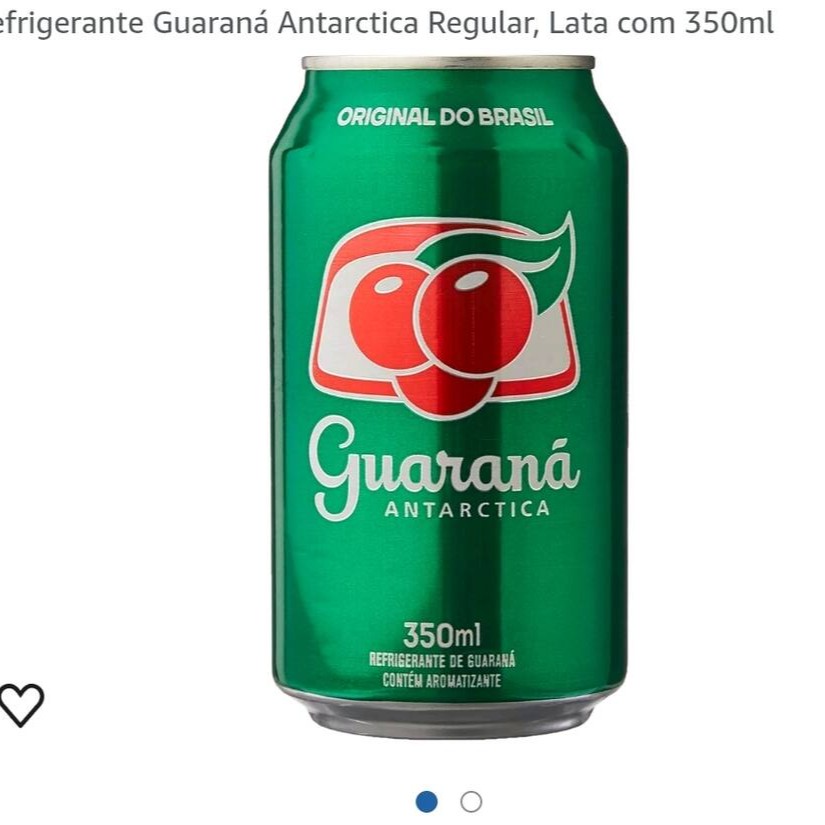Screen dimensions: 825x825
Task: Go to the second image dot
Action: [x=471, y=802]
